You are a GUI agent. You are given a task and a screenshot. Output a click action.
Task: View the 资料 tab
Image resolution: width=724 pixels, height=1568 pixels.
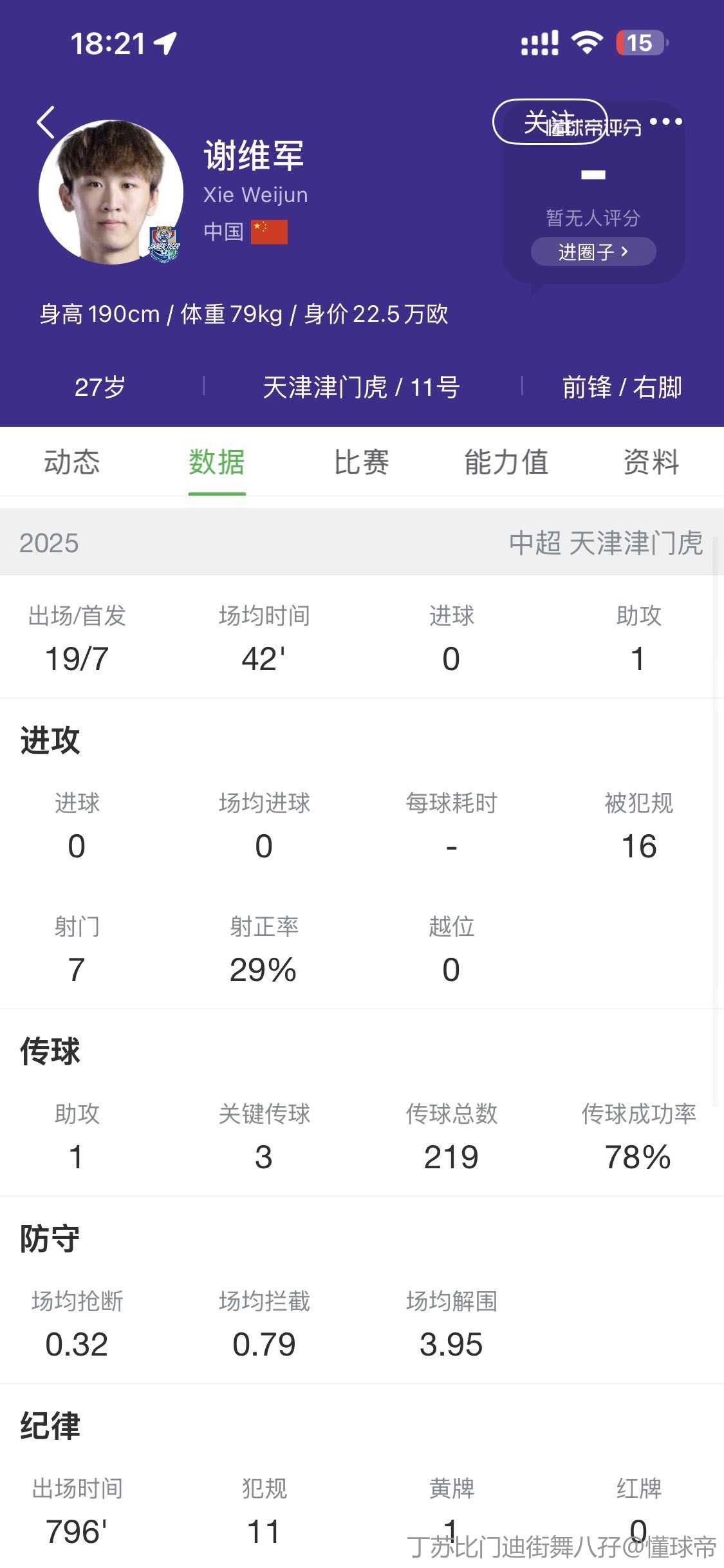click(x=651, y=462)
